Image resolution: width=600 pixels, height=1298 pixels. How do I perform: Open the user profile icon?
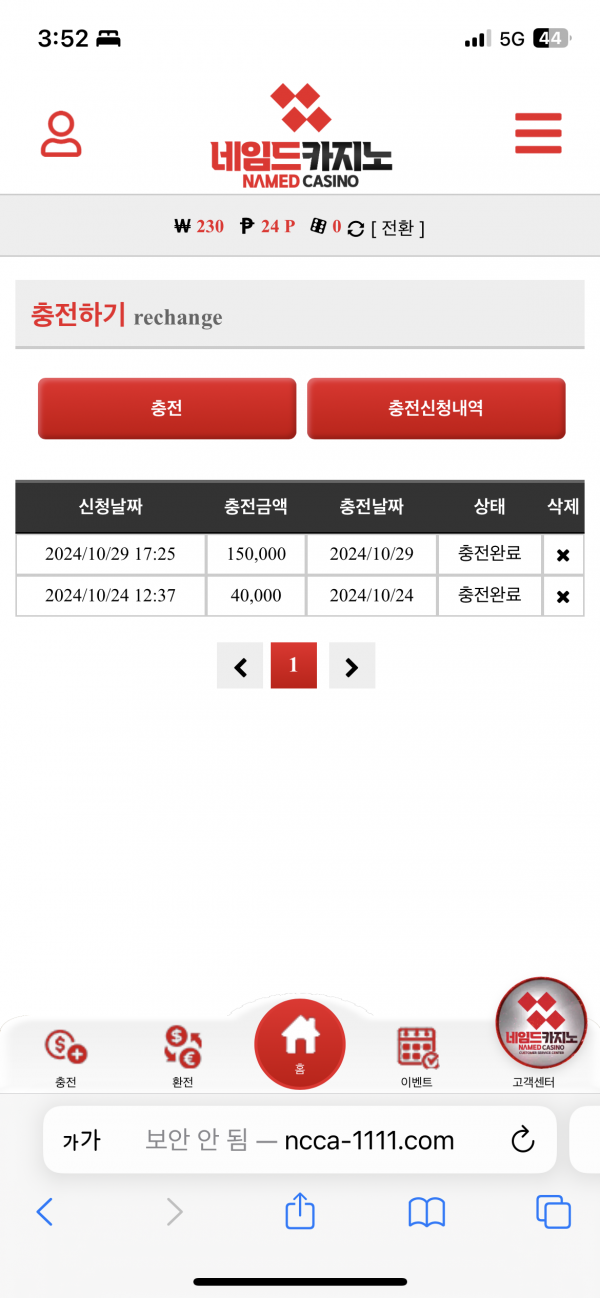click(61, 135)
